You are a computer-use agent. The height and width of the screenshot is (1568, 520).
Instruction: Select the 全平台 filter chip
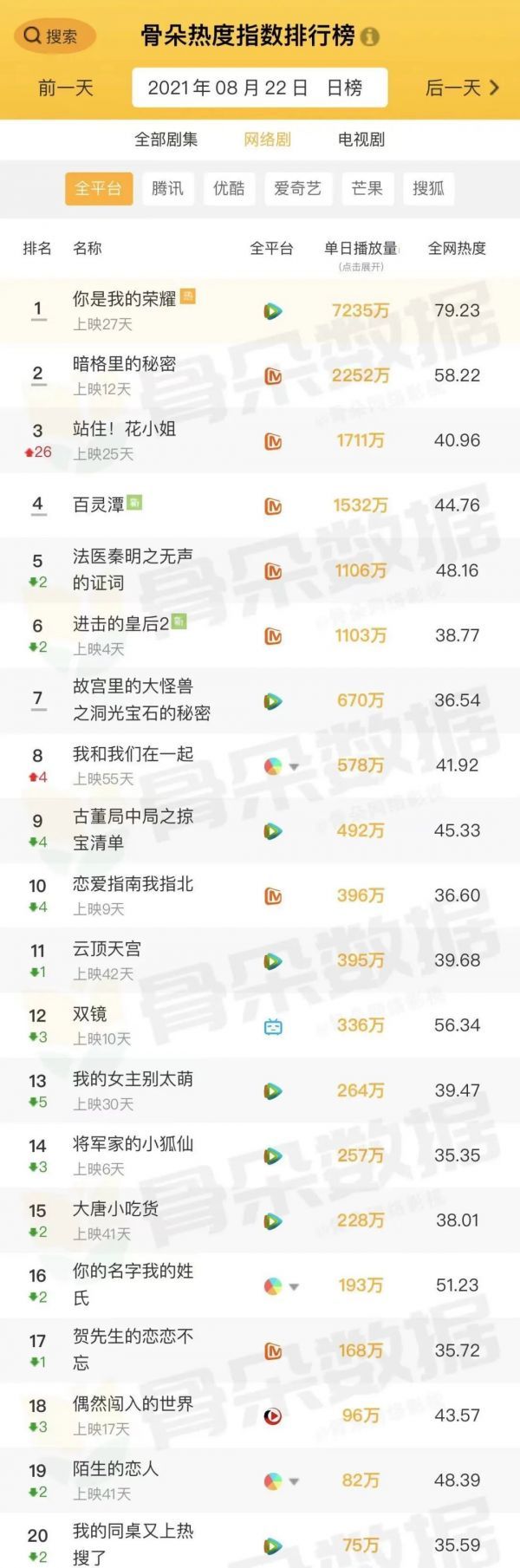pos(98,188)
